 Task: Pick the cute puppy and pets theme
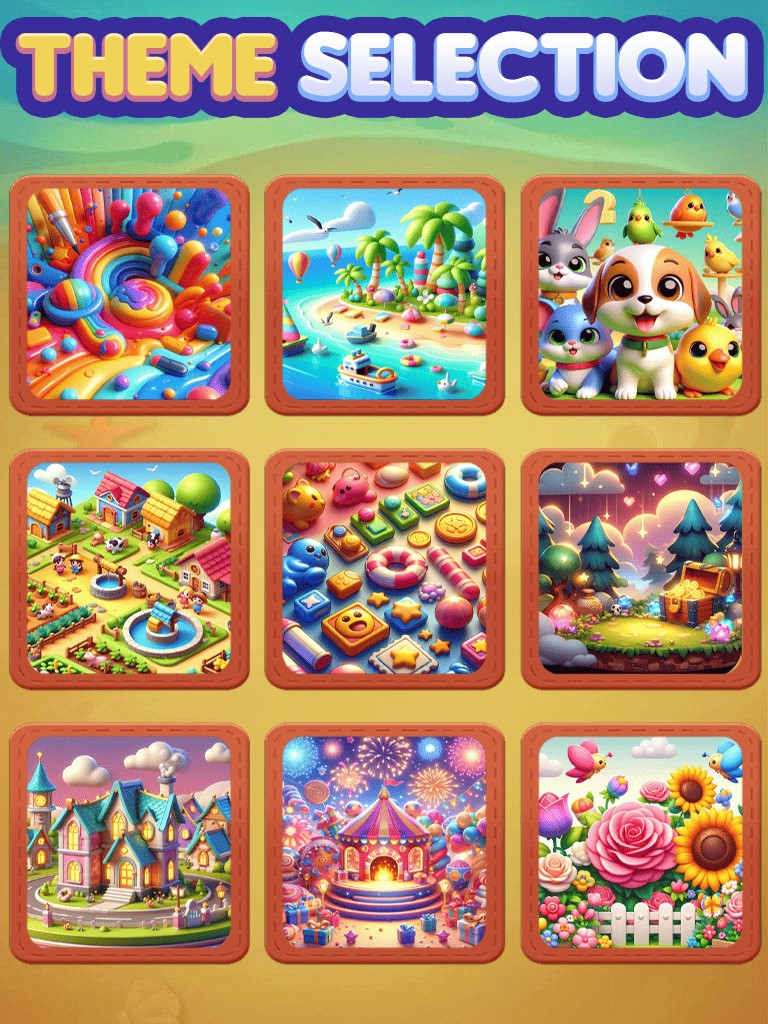click(x=640, y=294)
